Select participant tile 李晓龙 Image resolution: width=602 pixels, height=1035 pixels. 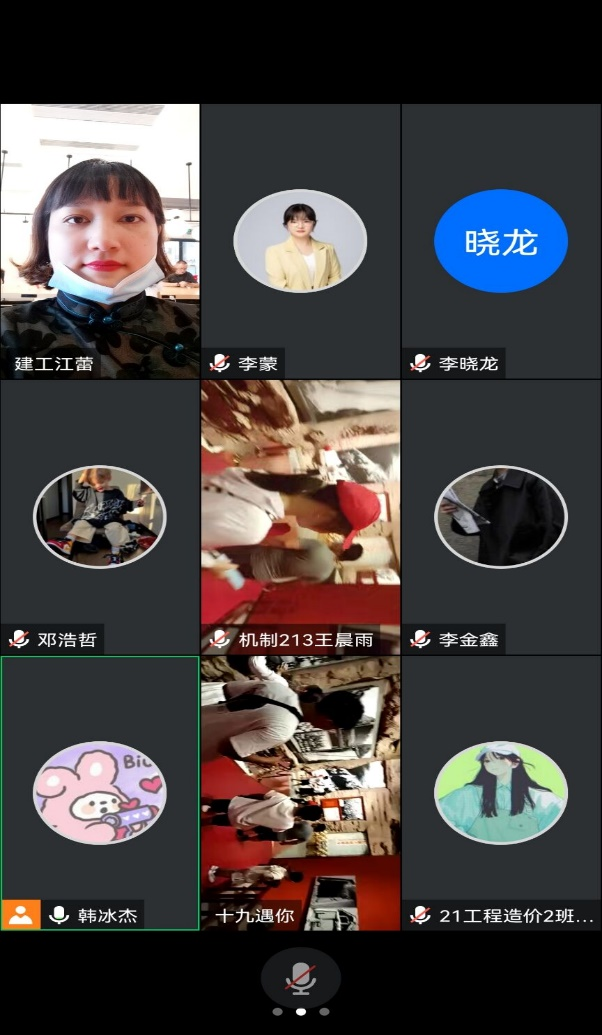point(501,241)
